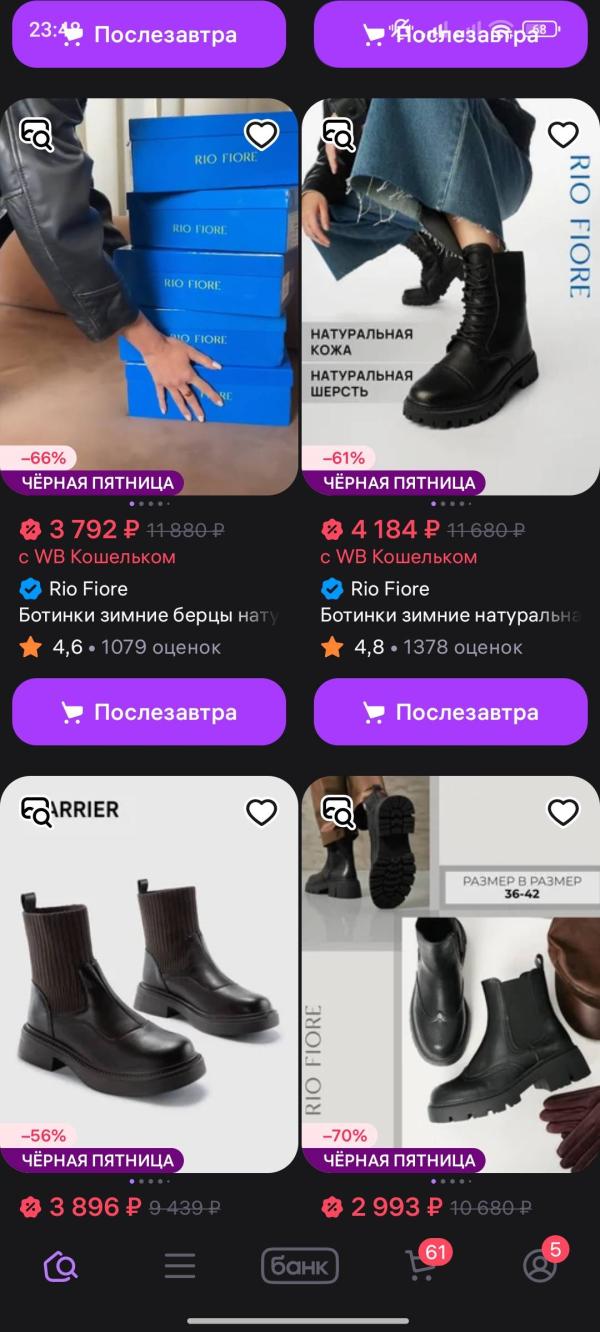This screenshot has width=600, height=1332.
Task: Add the 3 792 ₽ boots to cart
Action: (x=149, y=712)
